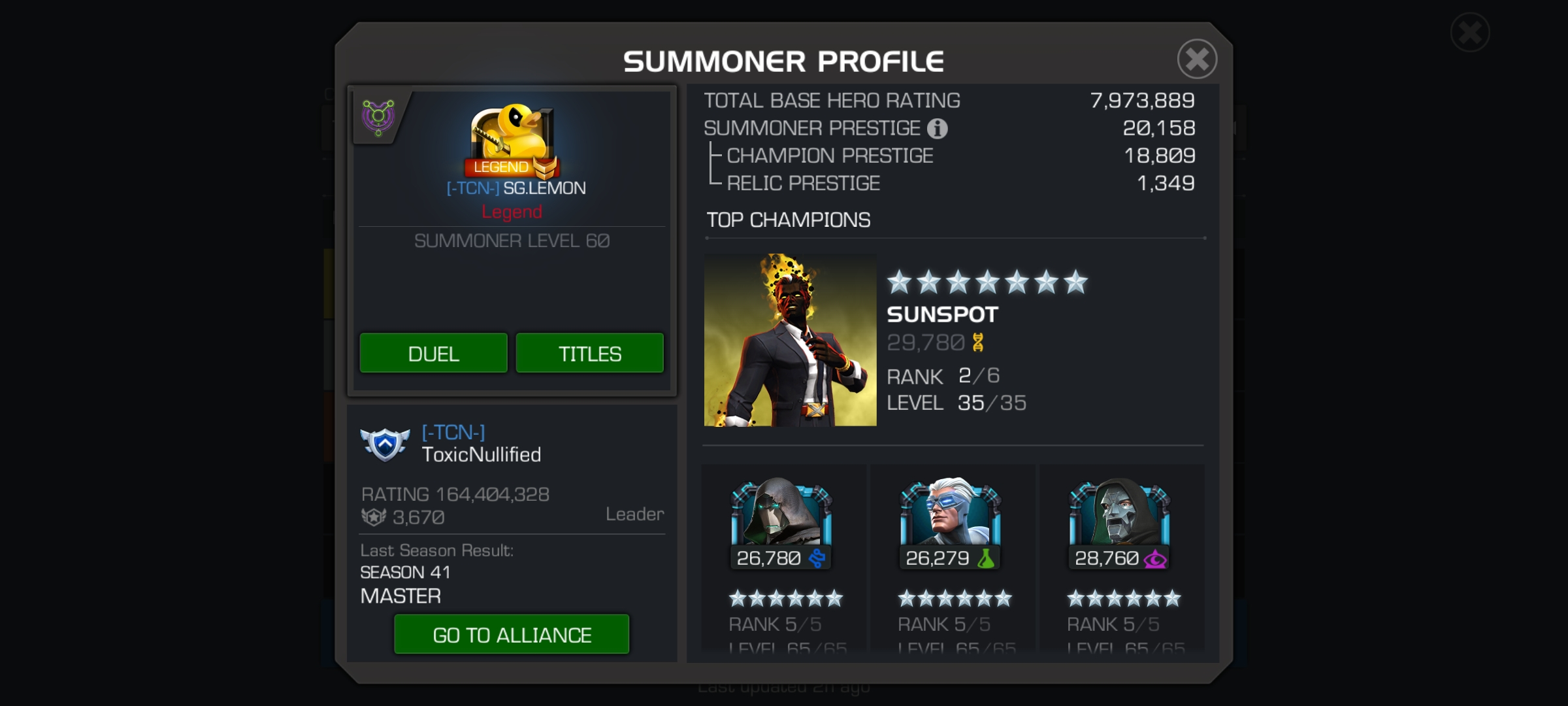
Task: Close the Summoner Profile dialog
Action: click(x=1197, y=59)
